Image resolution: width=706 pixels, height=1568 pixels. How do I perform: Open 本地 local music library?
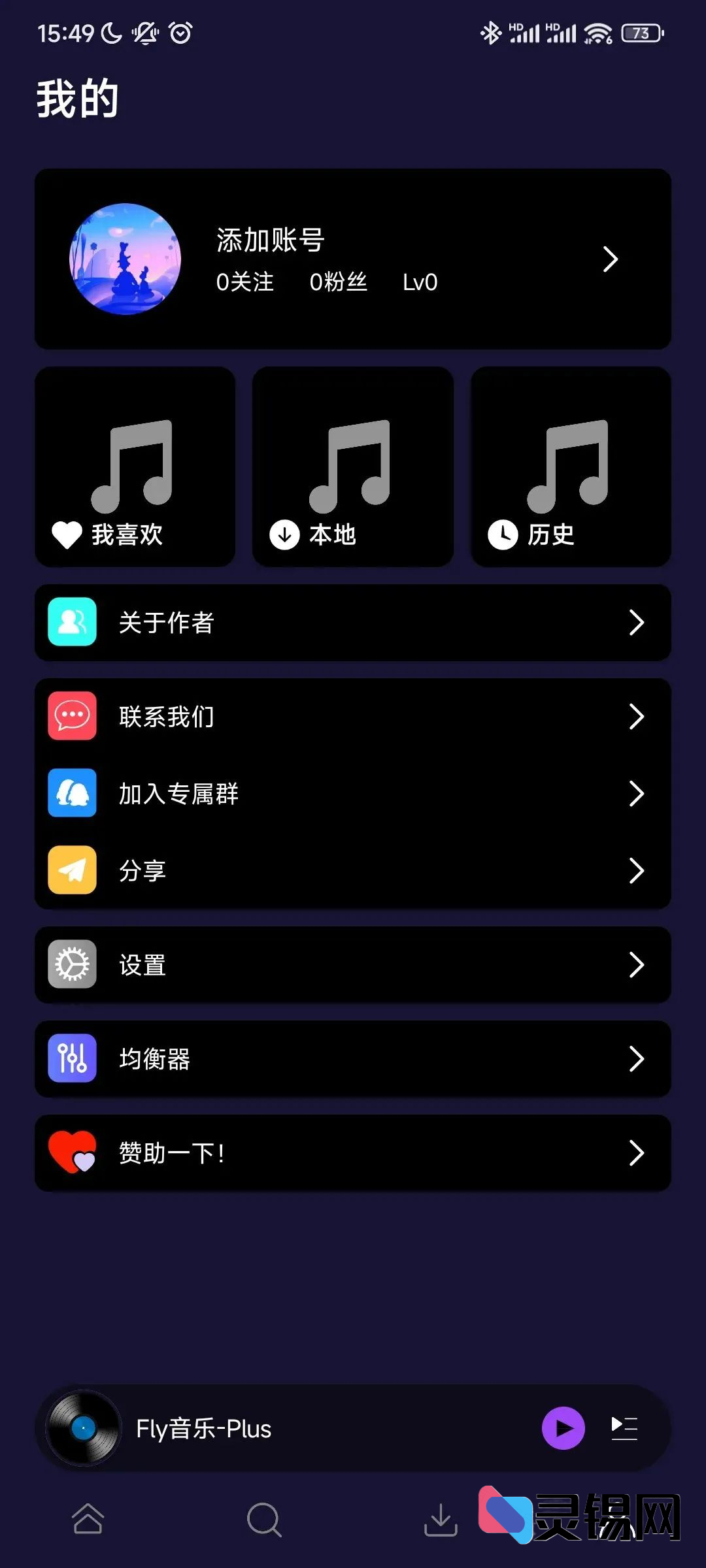click(x=352, y=466)
